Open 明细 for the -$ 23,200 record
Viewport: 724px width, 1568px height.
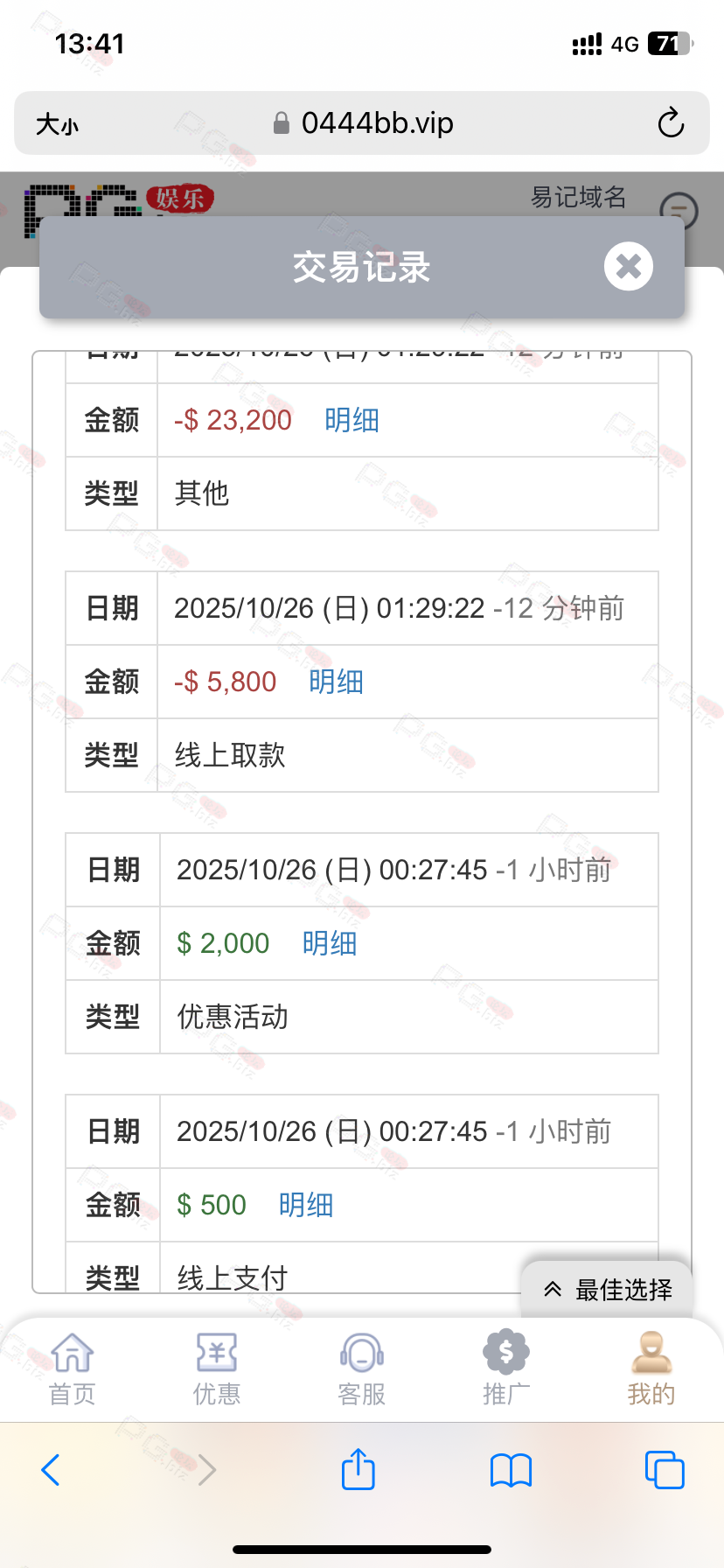point(352,420)
